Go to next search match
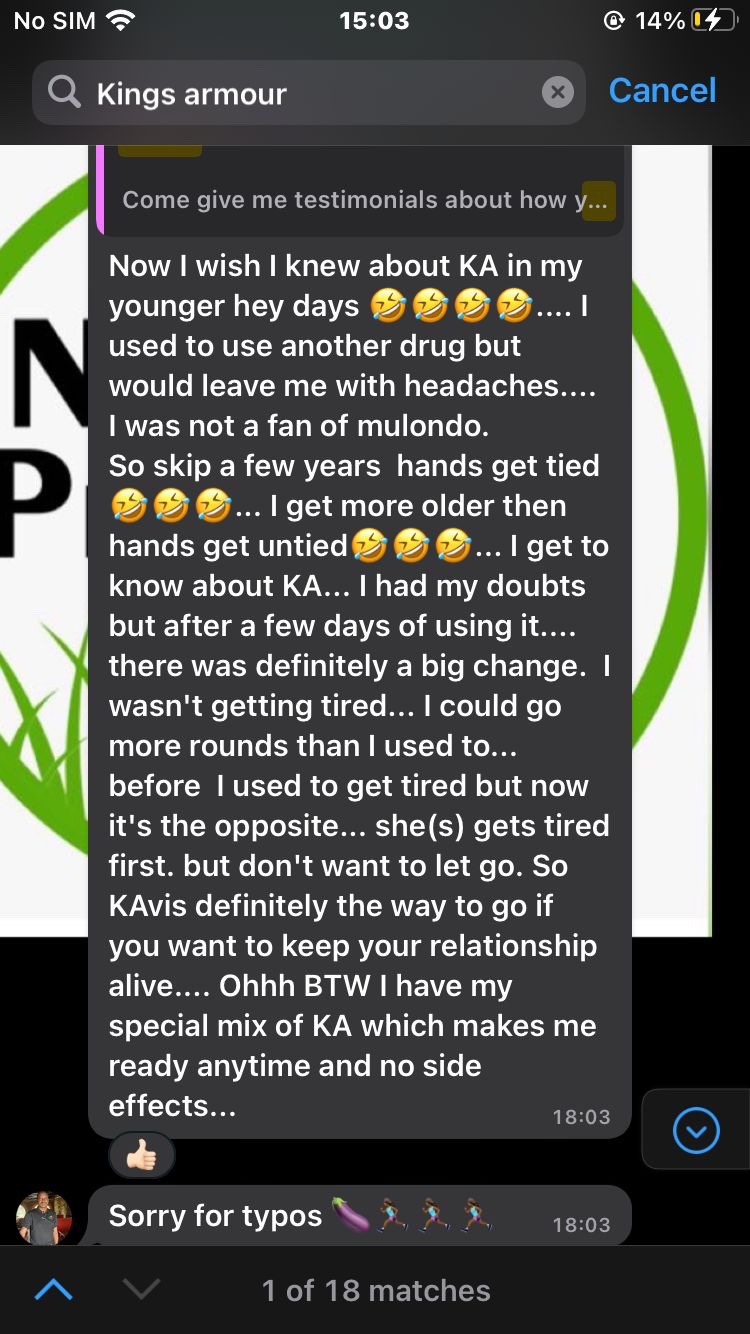Screen dimensions: 750x1334 pyautogui.click(x=141, y=1290)
